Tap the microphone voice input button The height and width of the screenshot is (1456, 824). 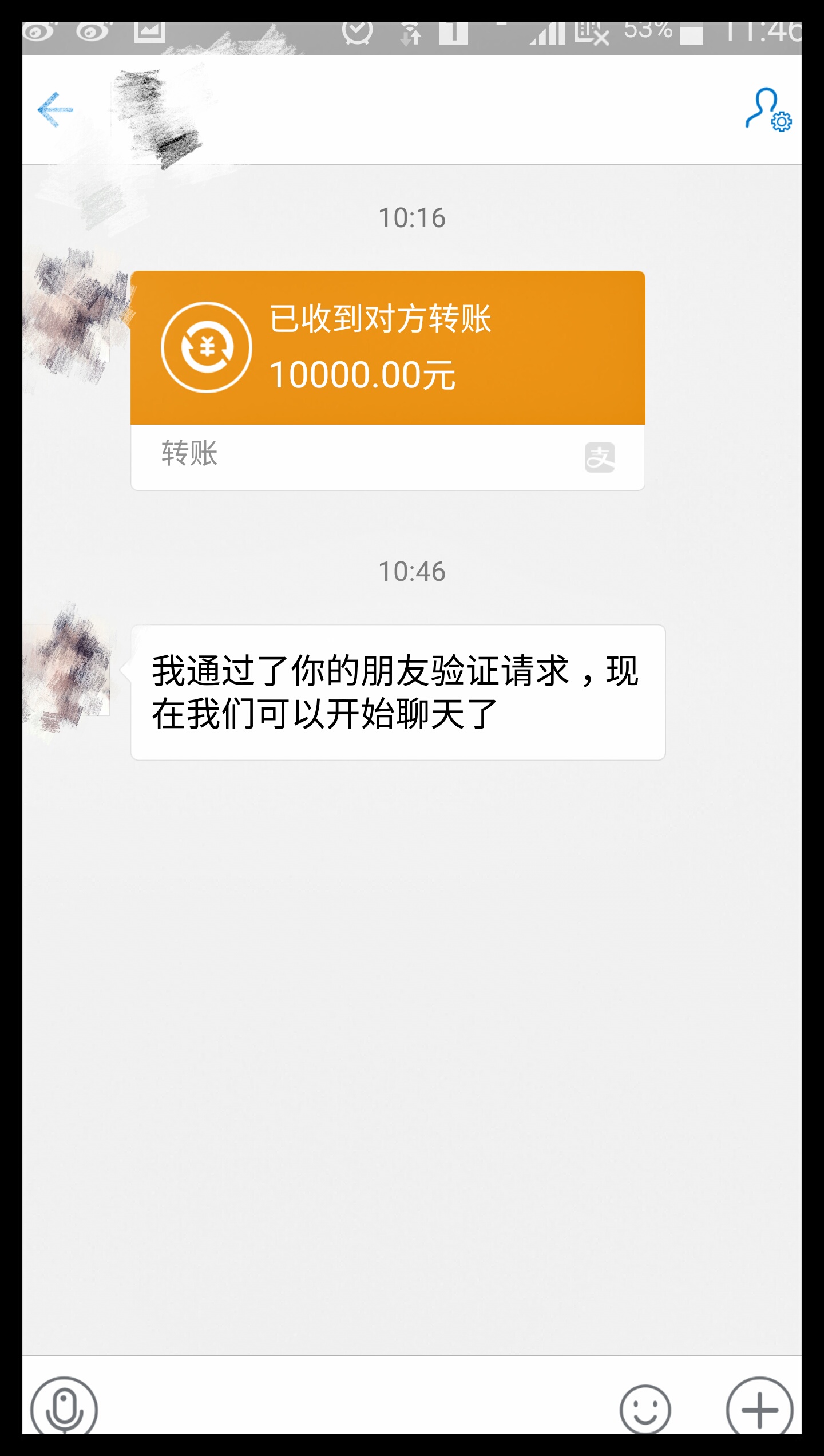point(64,1409)
